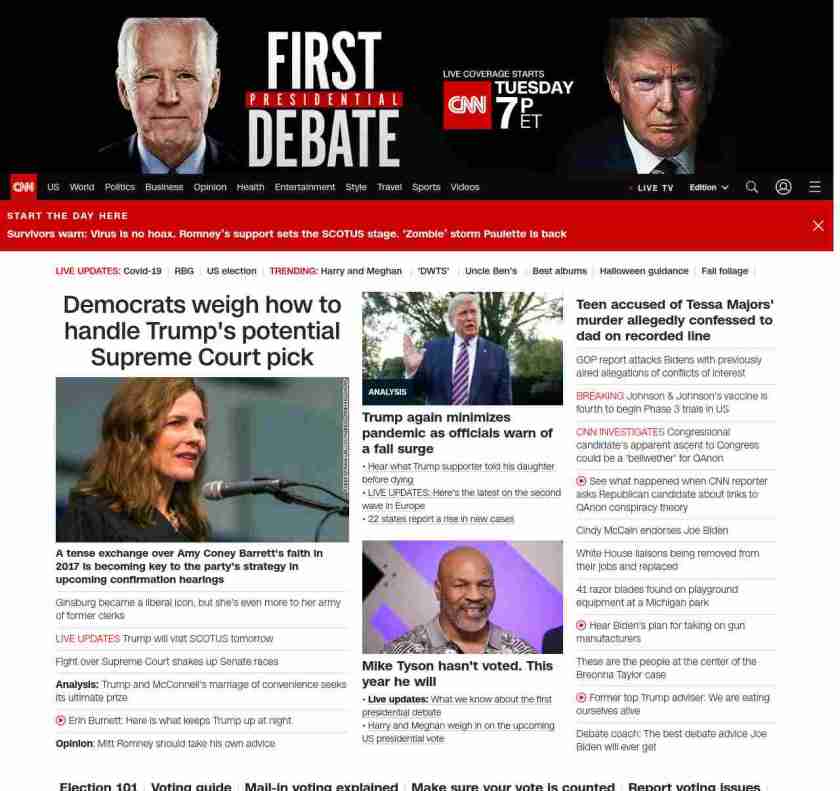Open the Voting guide link
Image resolution: width=840 pixels, height=791 pixels.
191,786
